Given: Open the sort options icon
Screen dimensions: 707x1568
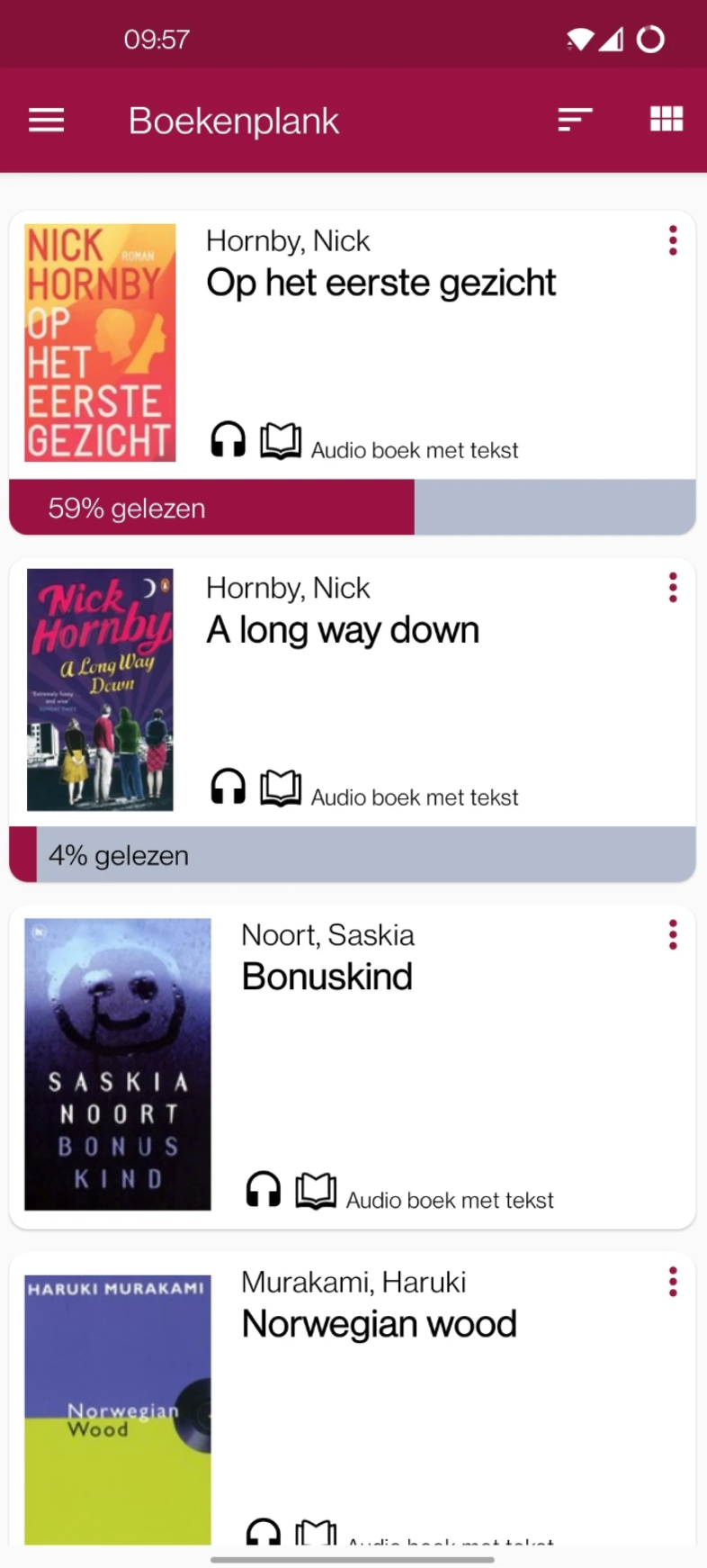Looking at the screenshot, I should point(575,120).
